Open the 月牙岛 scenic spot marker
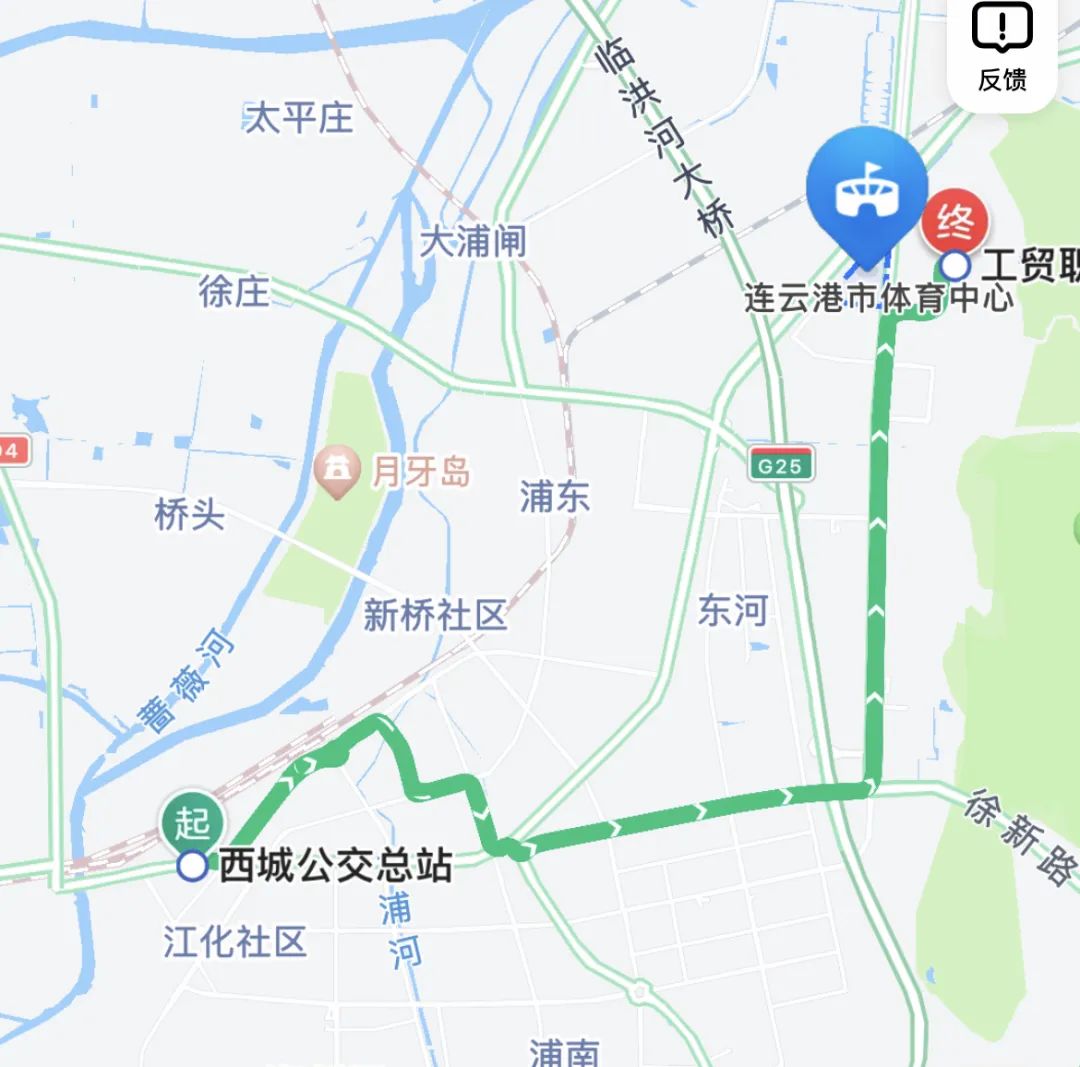The width and height of the screenshot is (1080, 1067). [x=337, y=472]
